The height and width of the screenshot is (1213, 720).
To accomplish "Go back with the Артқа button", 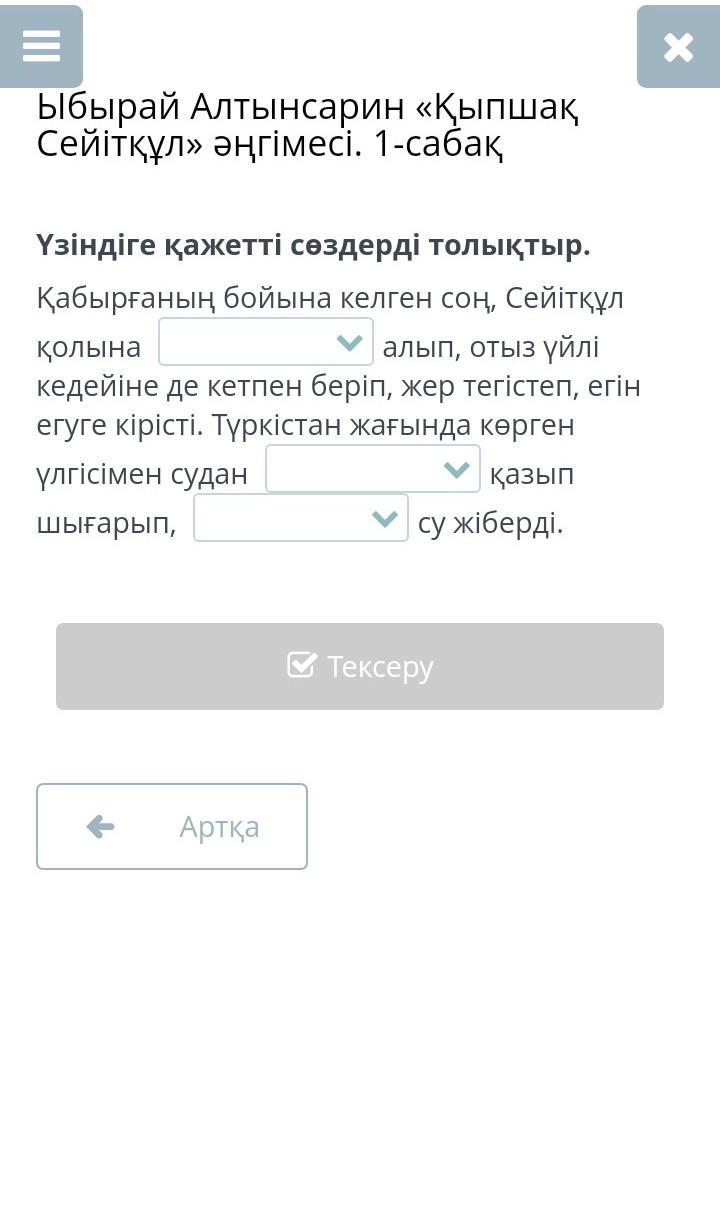I will click(172, 826).
